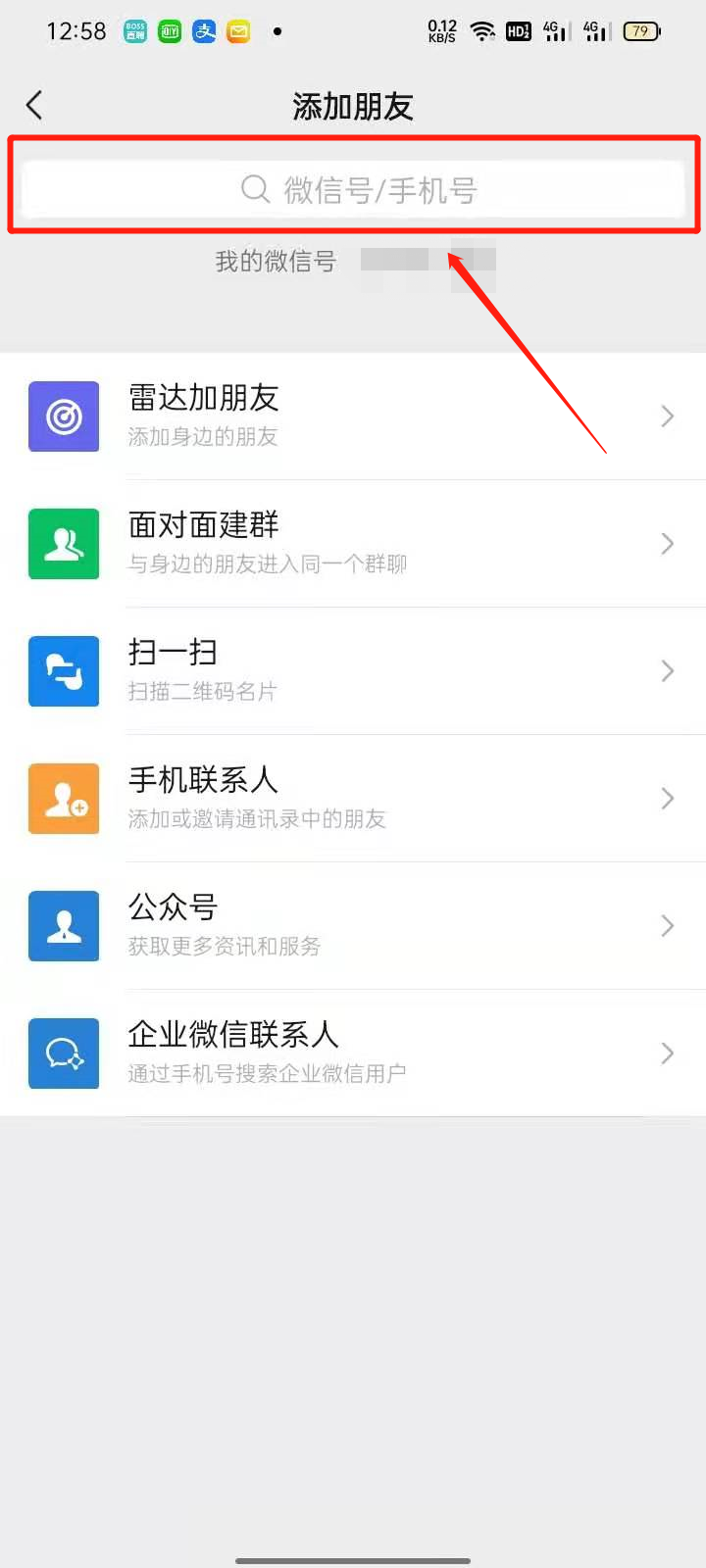Tap the Alipay icon in status bar

click(x=204, y=30)
